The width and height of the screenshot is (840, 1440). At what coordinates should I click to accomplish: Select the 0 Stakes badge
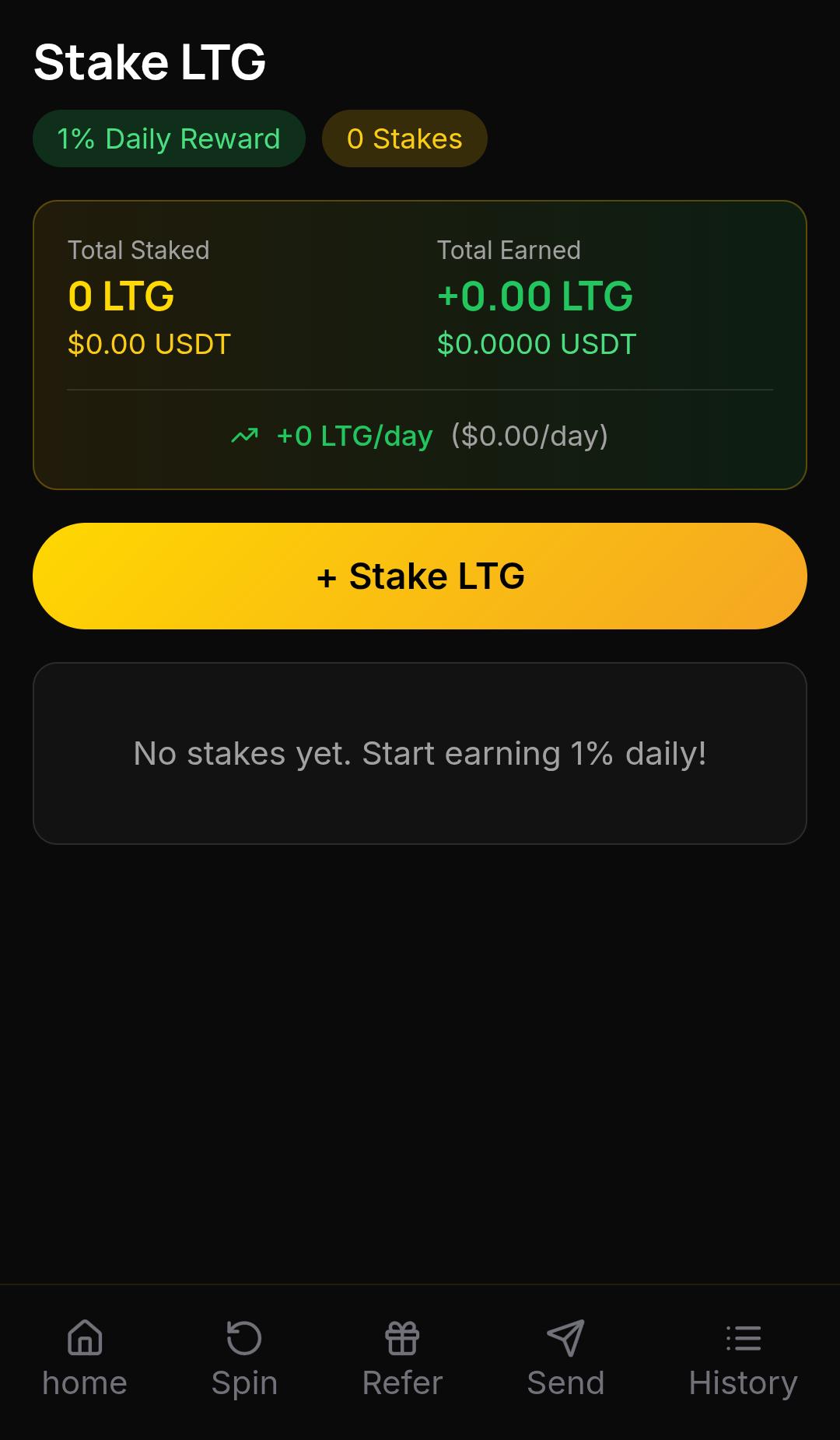pos(404,138)
